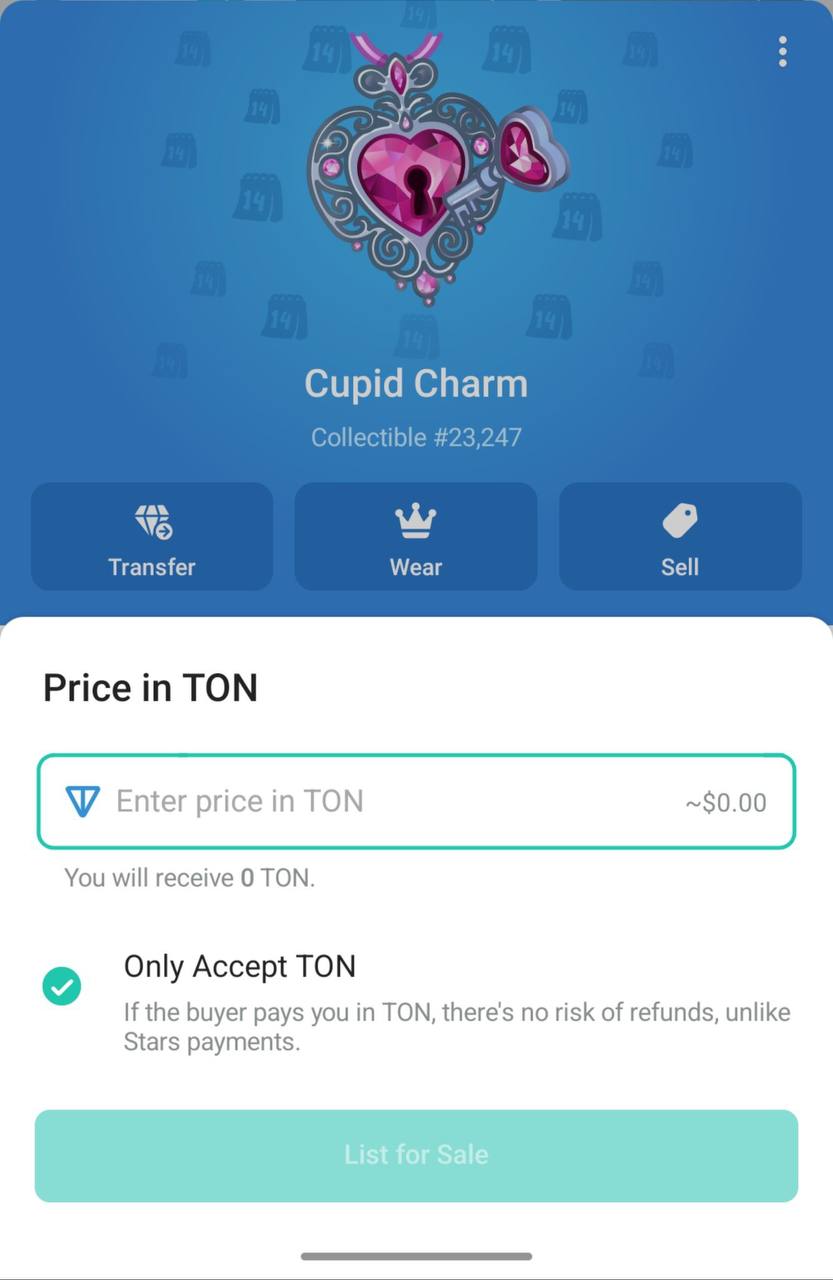Tap List for Sale
Viewport: 833px width, 1280px height.
click(416, 1155)
